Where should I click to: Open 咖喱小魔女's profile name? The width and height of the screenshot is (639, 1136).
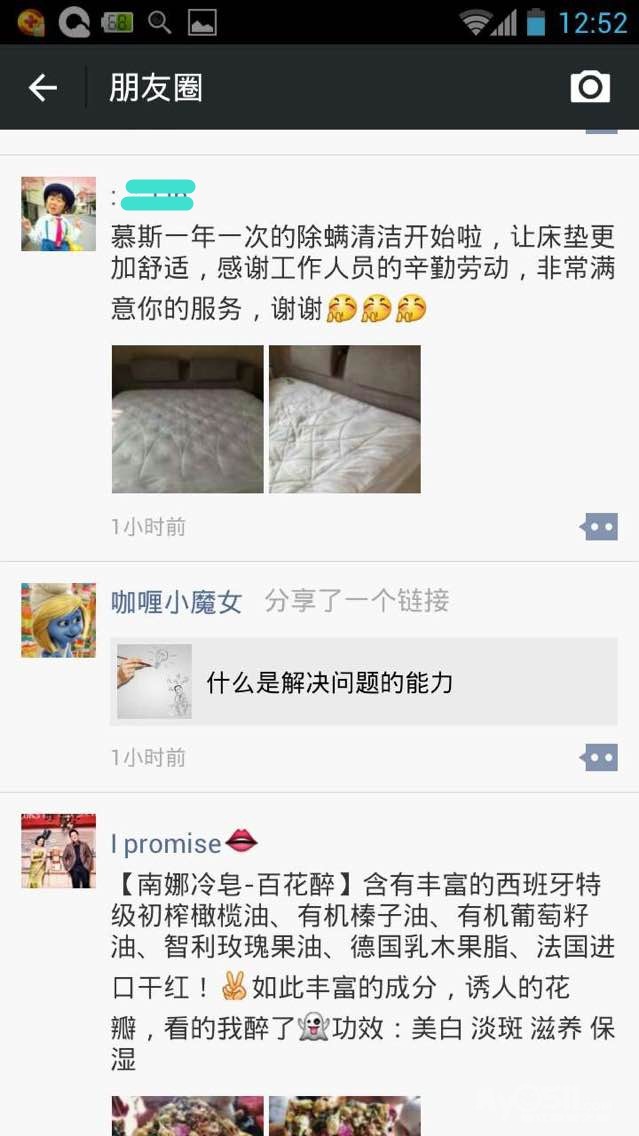coord(176,602)
